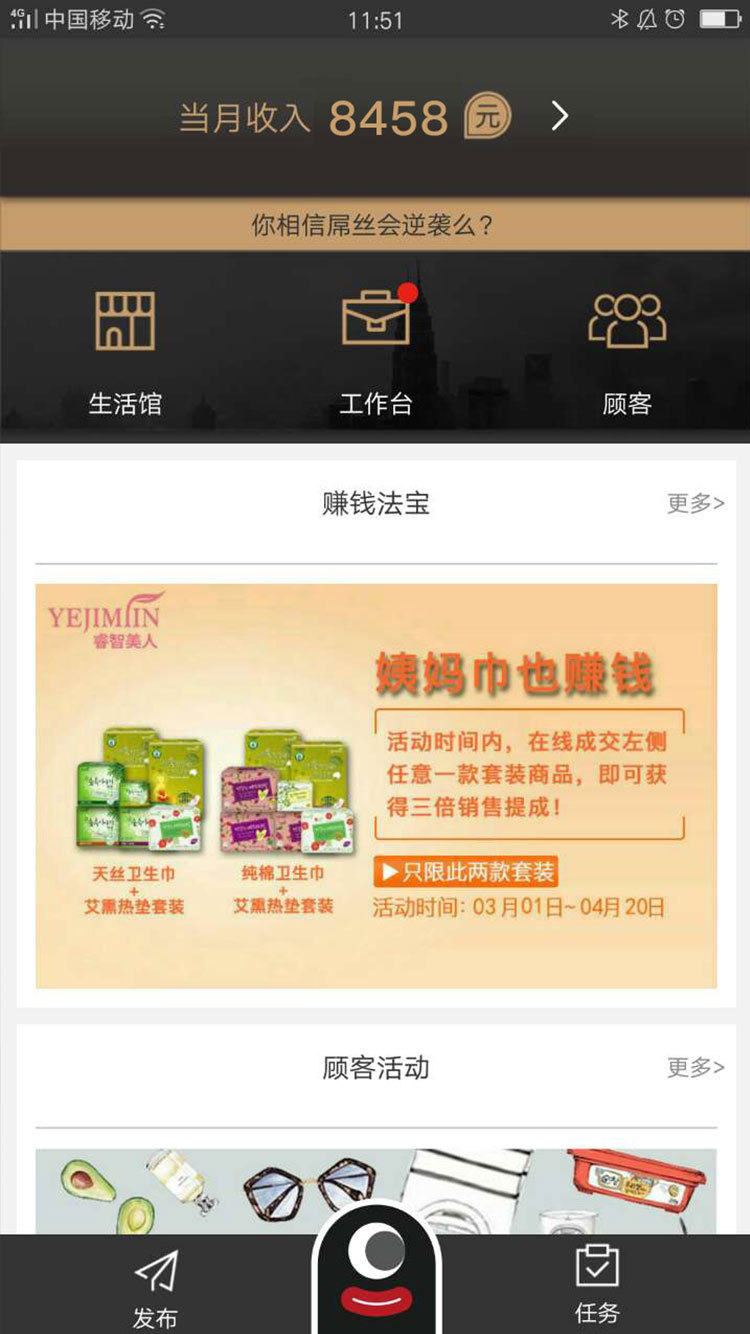Tap the 你相信屌丝会逆袭么 notice bar
Image resolution: width=750 pixels, height=1334 pixels.
pyautogui.click(x=375, y=225)
